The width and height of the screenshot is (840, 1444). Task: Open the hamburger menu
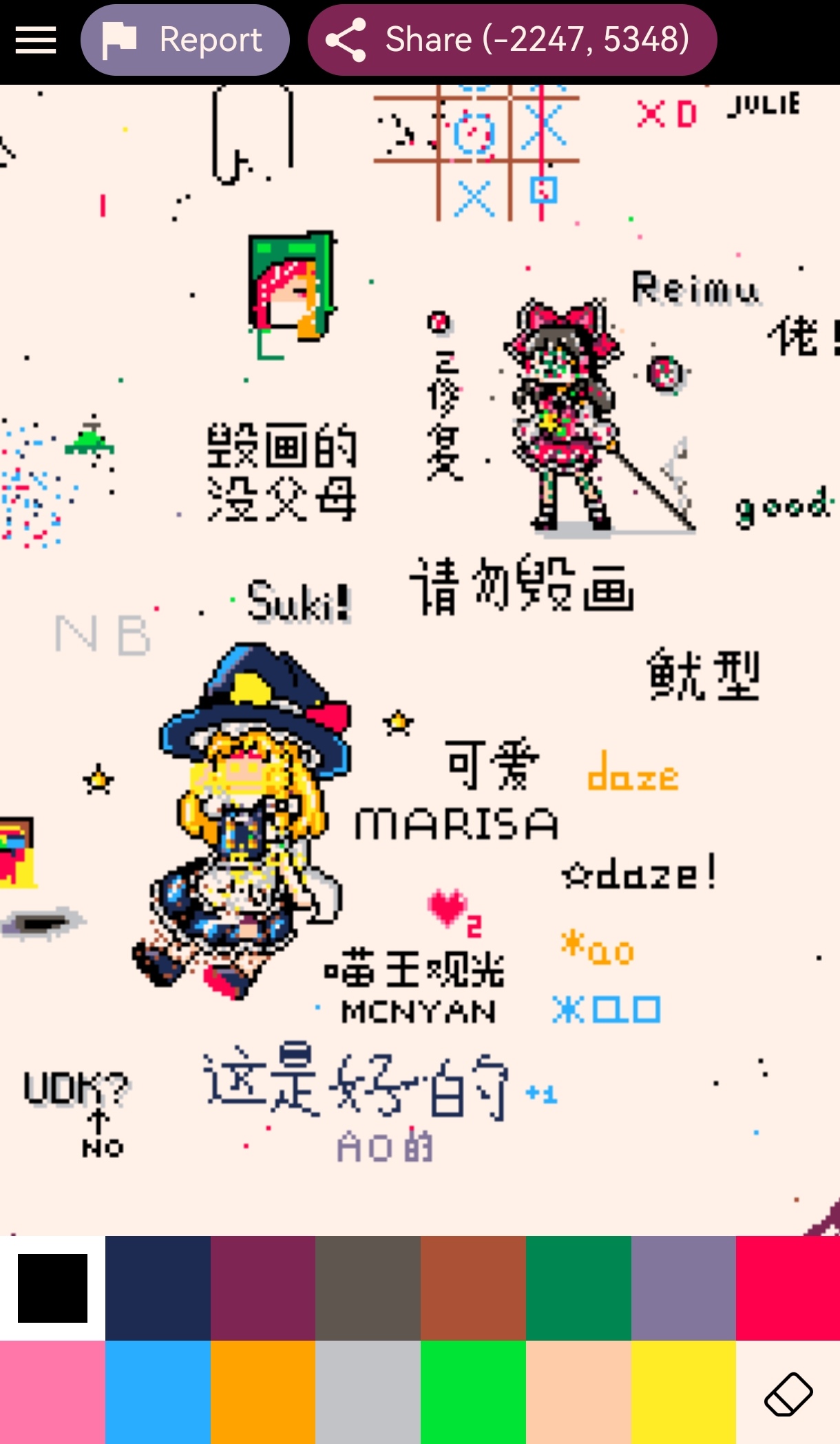36,40
